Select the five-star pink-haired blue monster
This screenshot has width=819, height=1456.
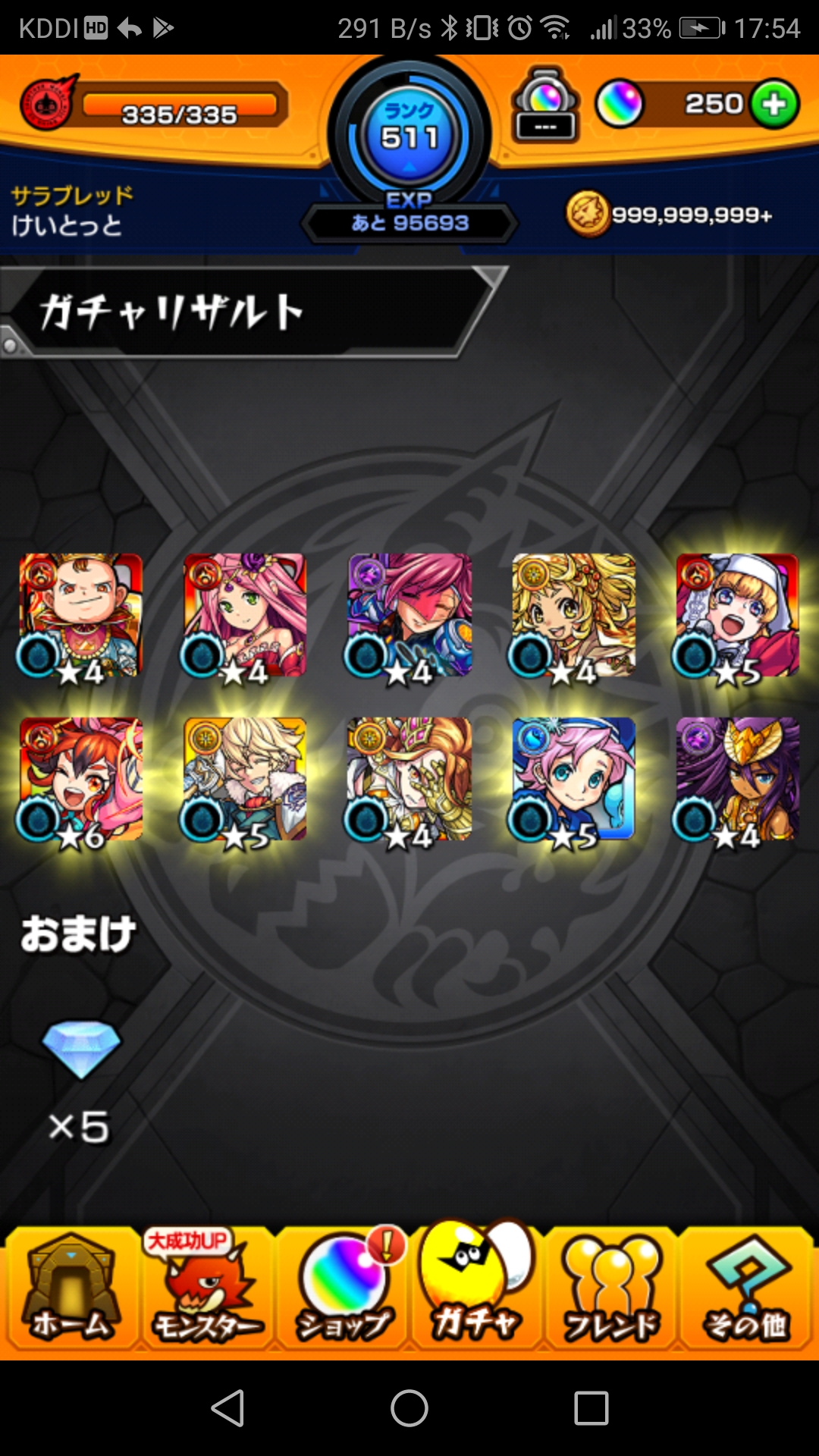tap(573, 780)
